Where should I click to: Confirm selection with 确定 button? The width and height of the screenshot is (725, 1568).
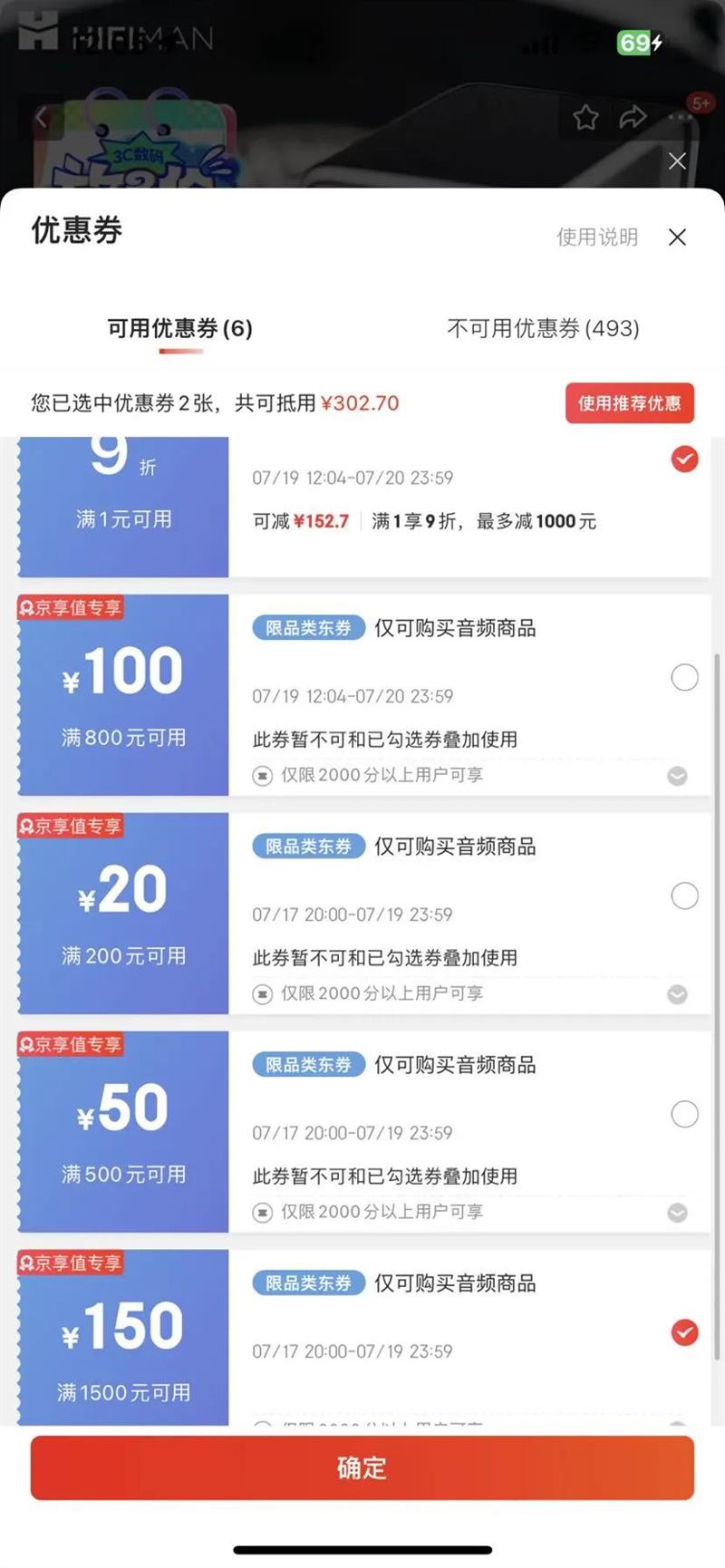[362, 1467]
